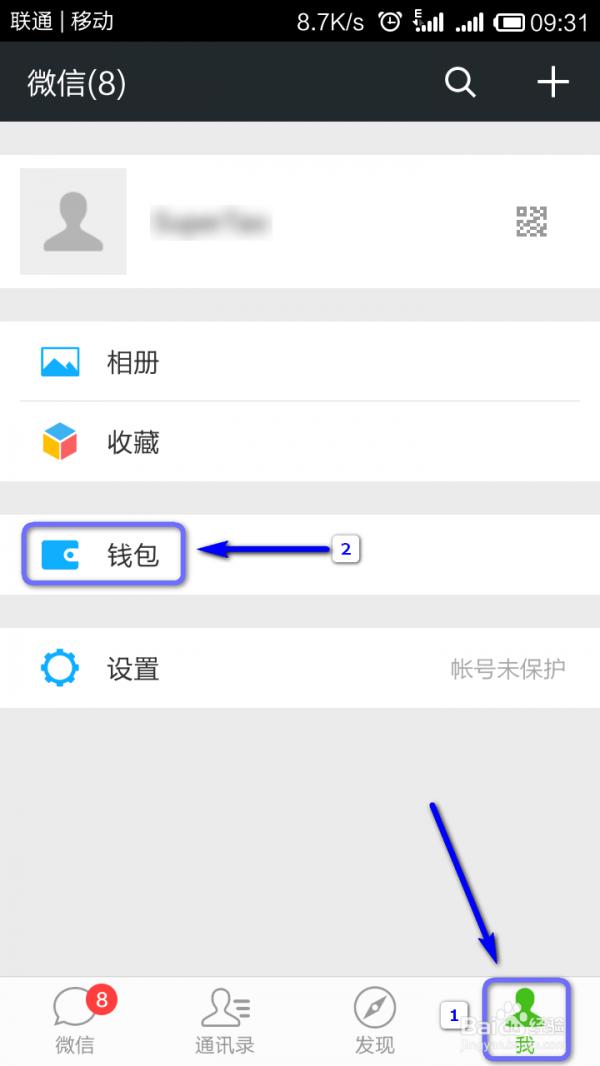The width and height of the screenshot is (600, 1066).
Task: Open the plus menu in the top bar
Action: tap(552, 82)
